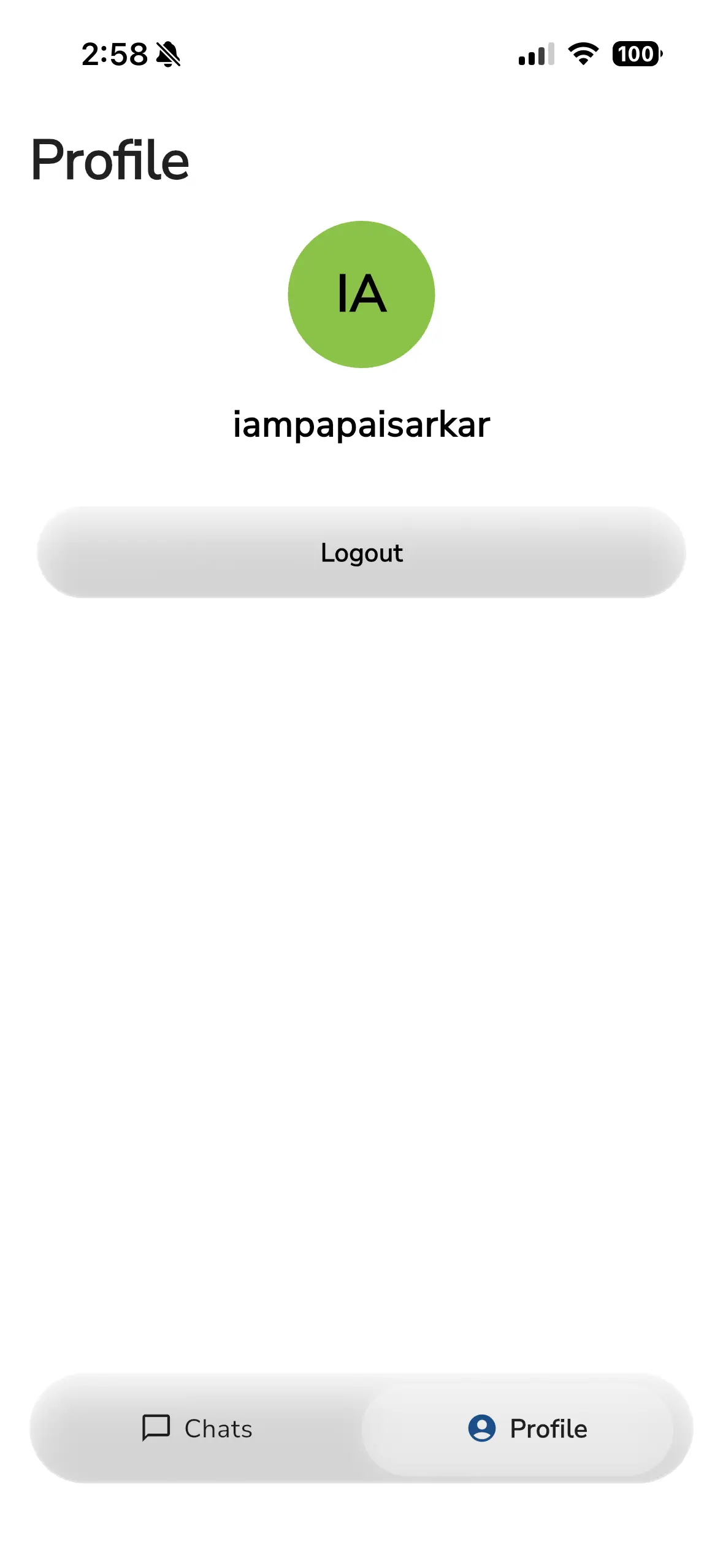Switch to the Chats tab
723x1568 pixels.
pyautogui.click(x=197, y=1429)
